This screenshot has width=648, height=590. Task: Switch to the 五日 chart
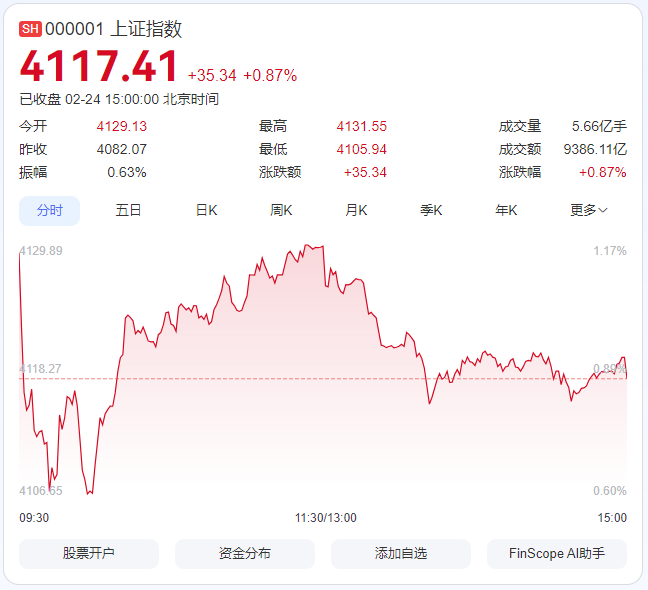click(x=128, y=210)
